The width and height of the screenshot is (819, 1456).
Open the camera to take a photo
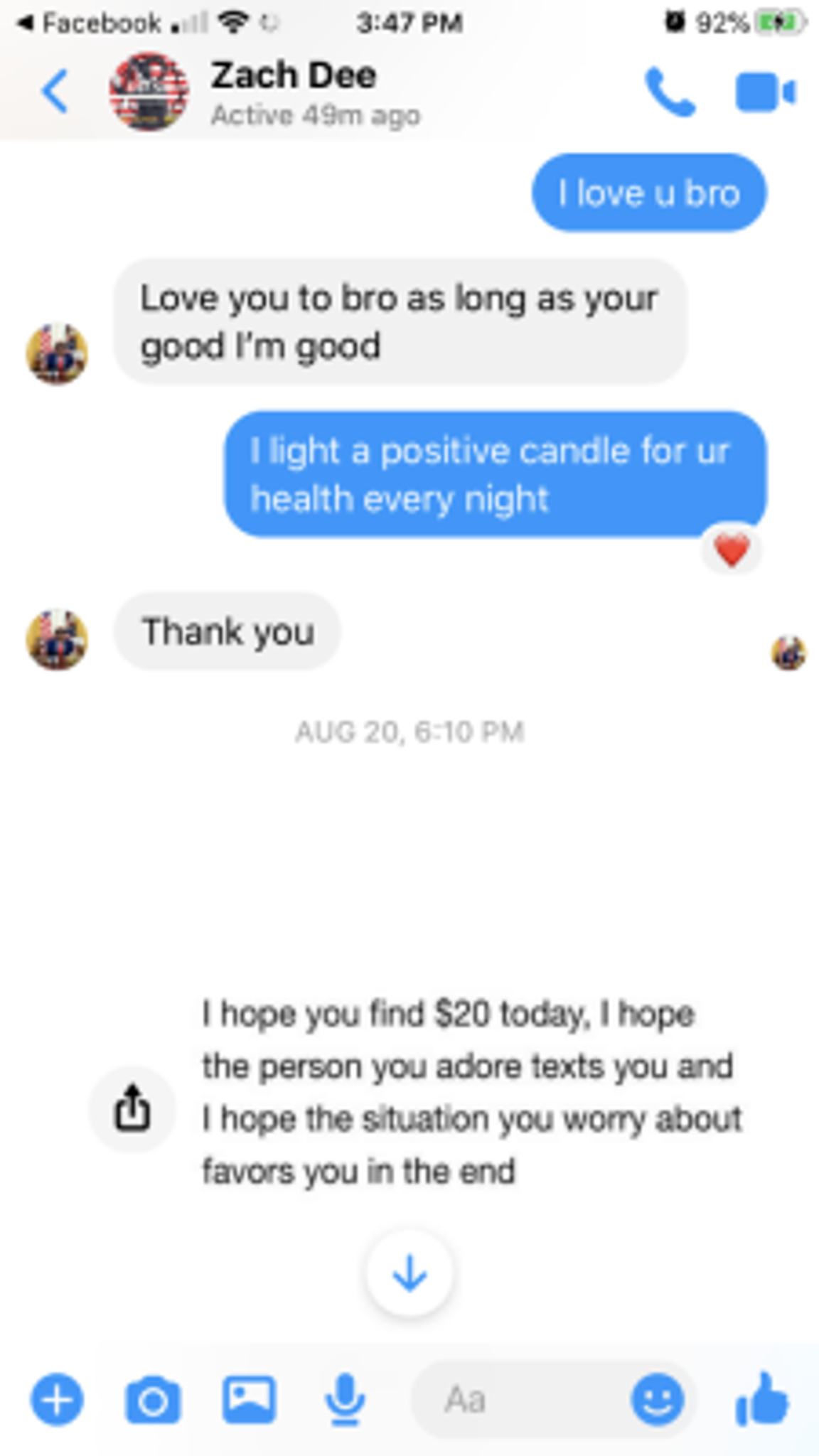pyautogui.click(x=153, y=1399)
